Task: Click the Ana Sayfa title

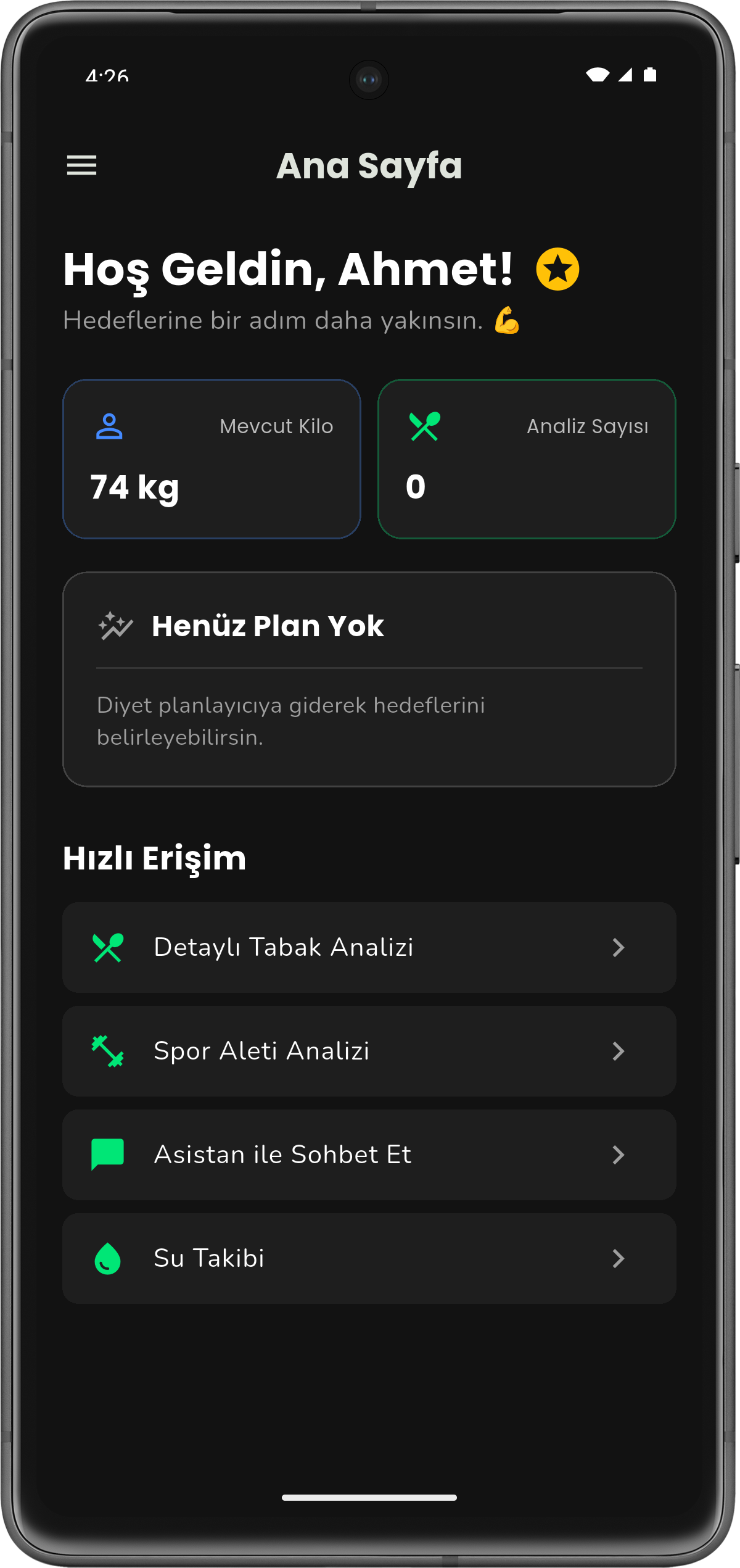Action: 370,167
